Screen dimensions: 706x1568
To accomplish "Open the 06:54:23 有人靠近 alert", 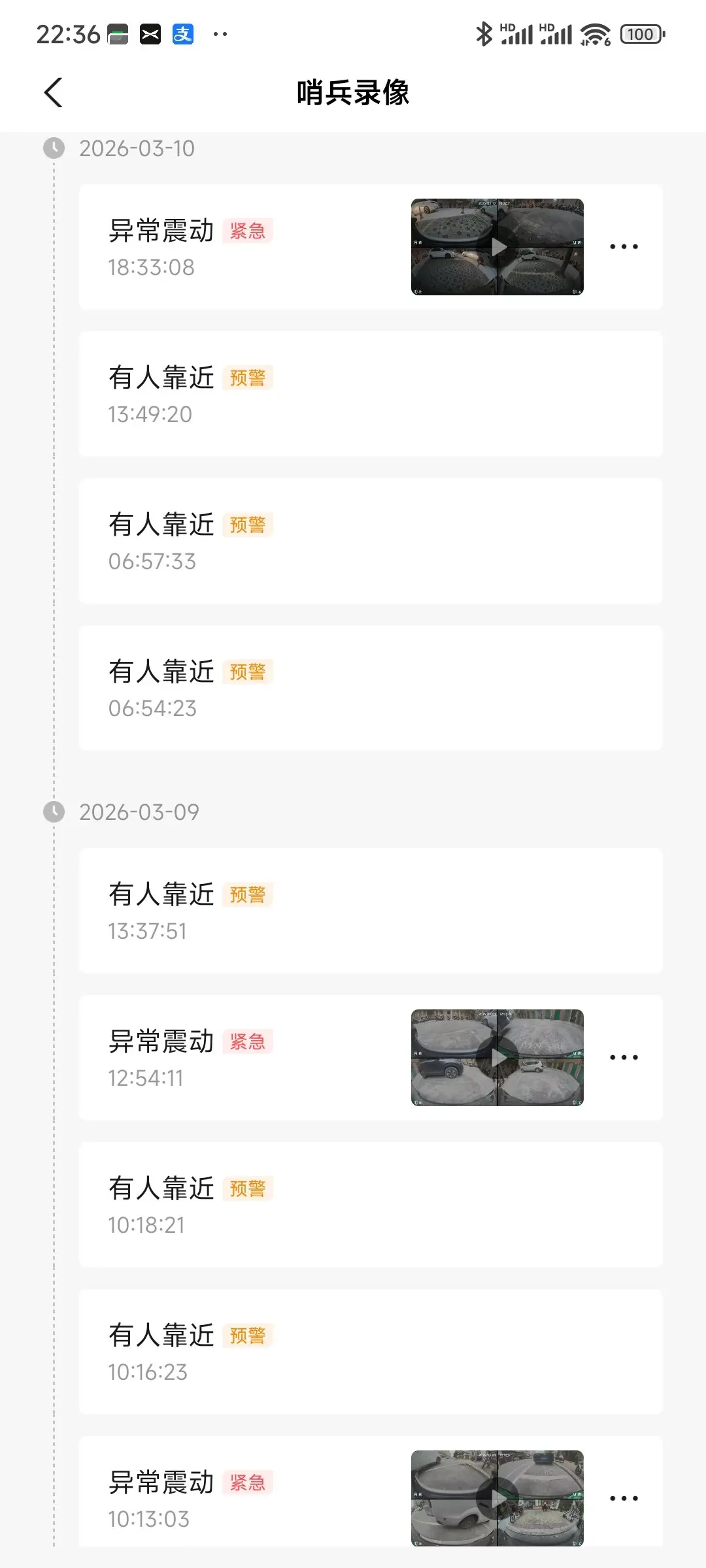I will click(x=370, y=688).
